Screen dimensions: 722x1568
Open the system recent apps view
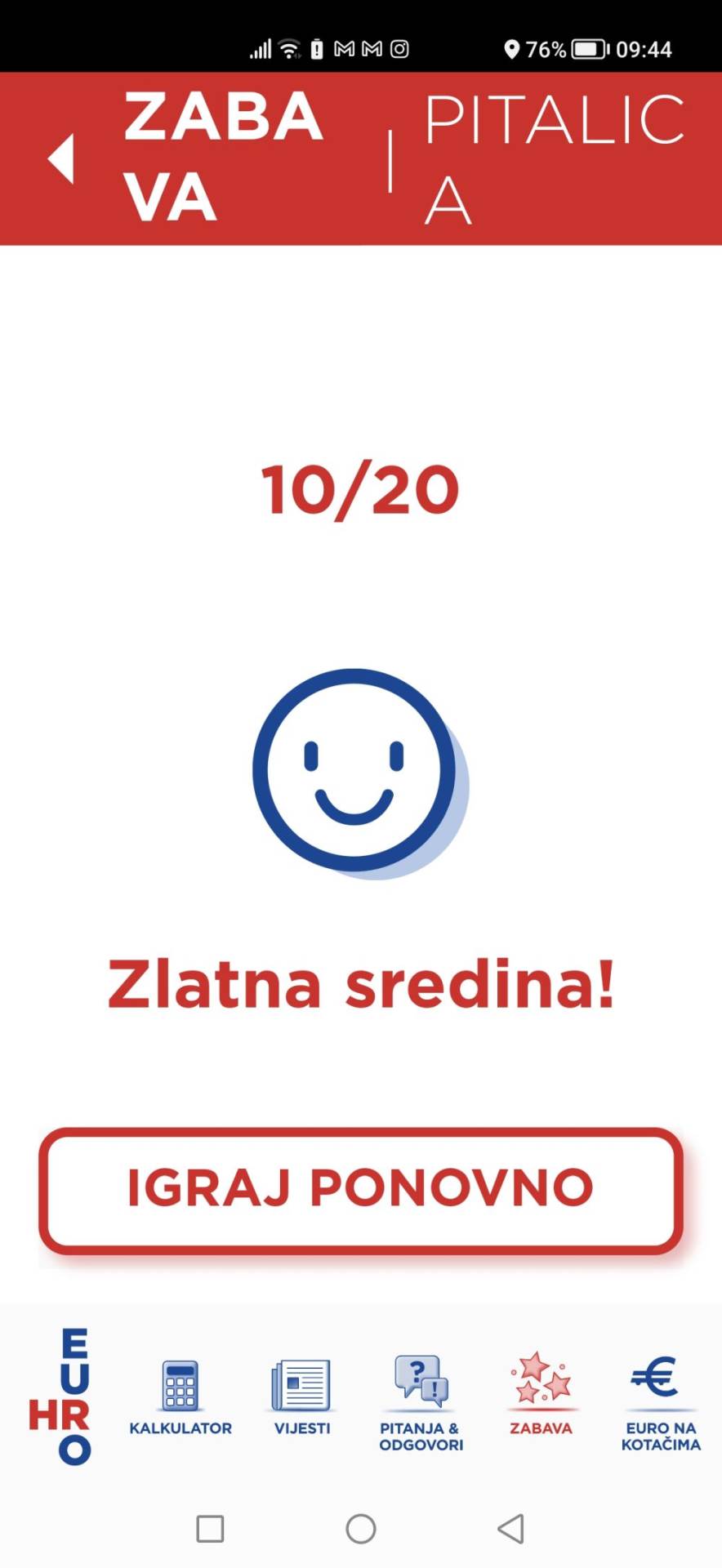[x=210, y=1529]
